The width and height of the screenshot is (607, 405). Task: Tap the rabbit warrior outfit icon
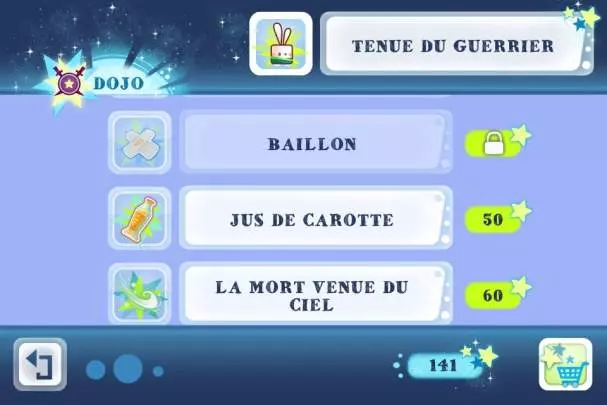coord(281,45)
